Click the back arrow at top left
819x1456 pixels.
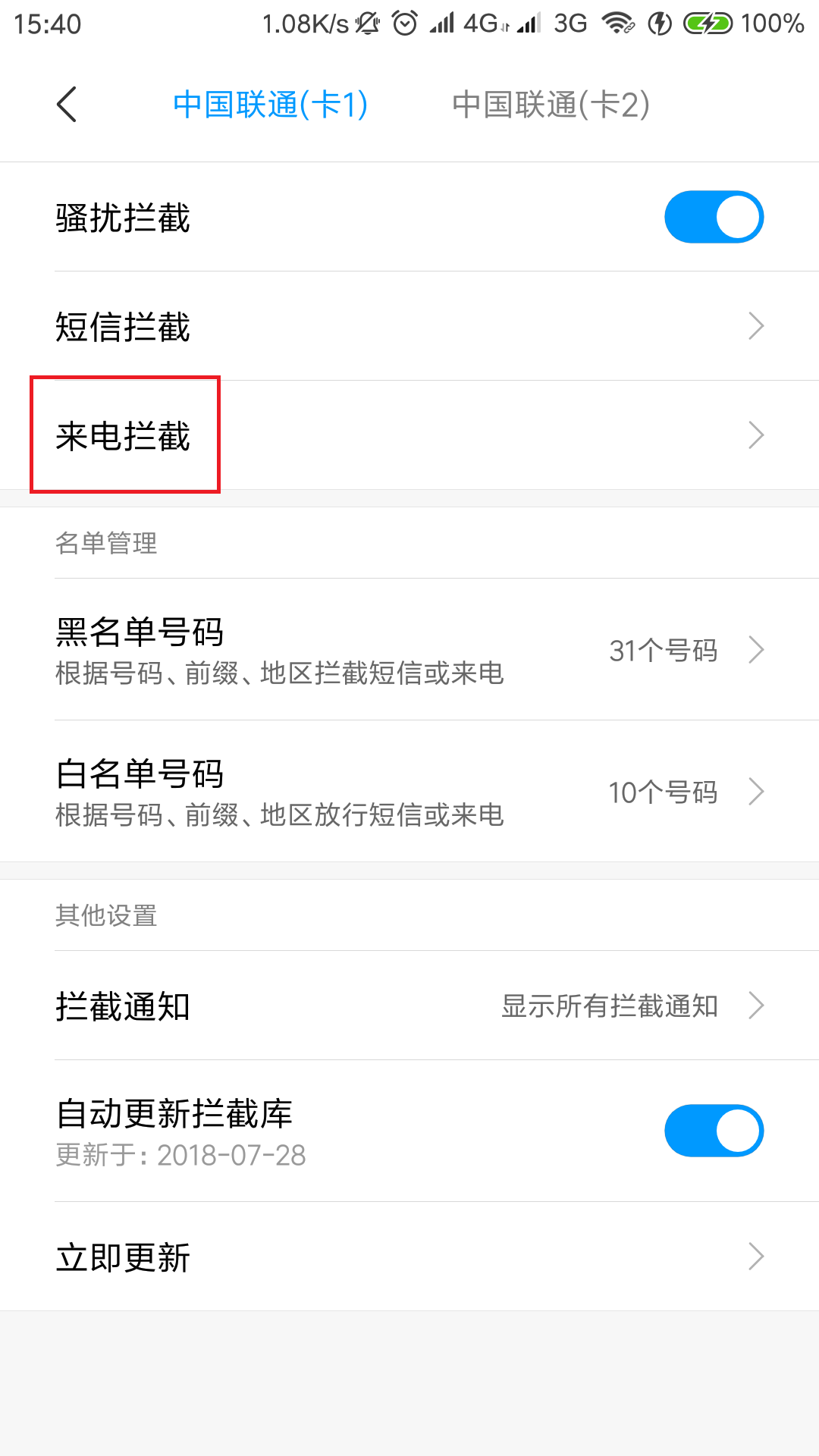[x=67, y=105]
